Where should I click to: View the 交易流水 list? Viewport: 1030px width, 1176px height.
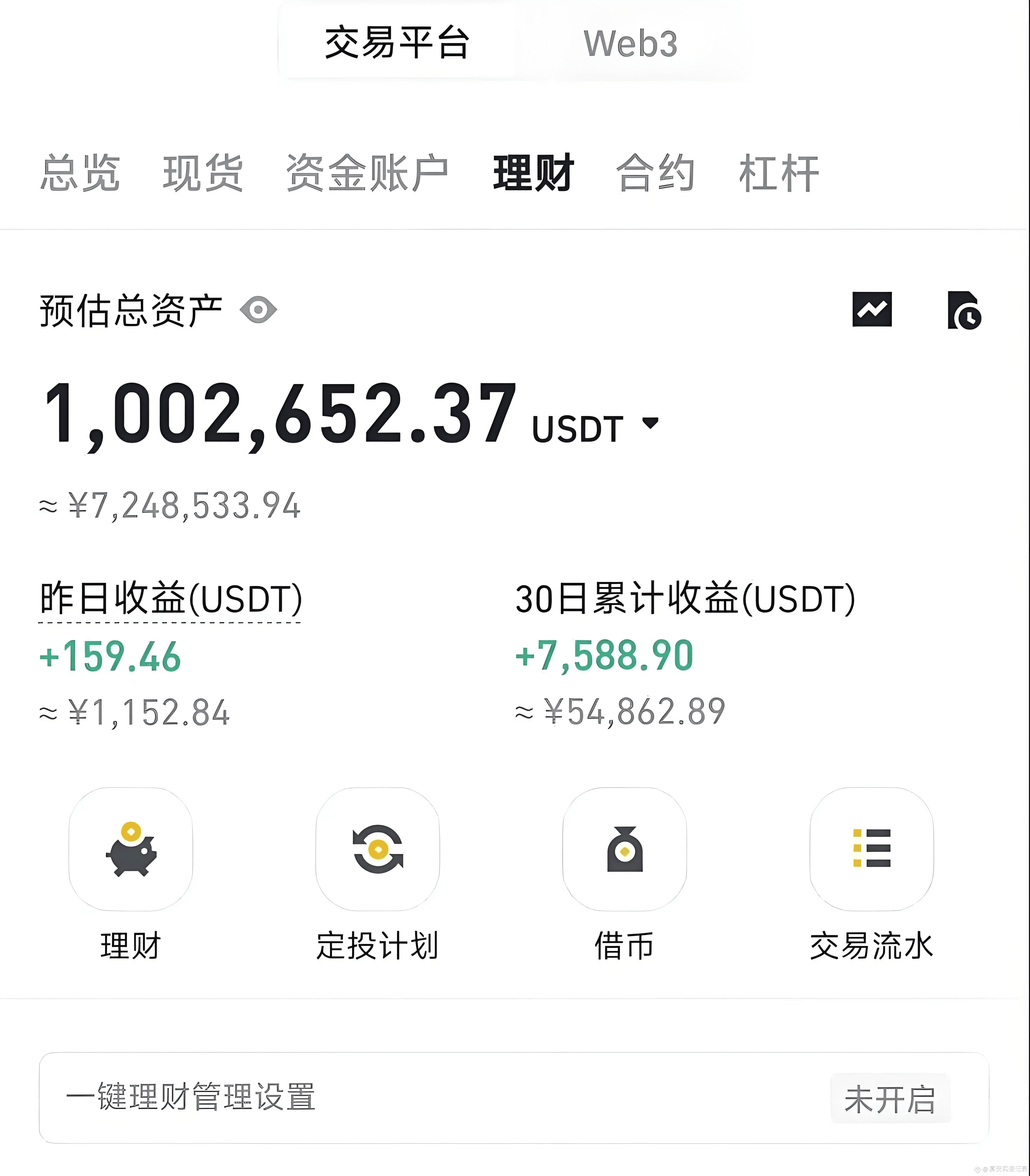point(871,849)
